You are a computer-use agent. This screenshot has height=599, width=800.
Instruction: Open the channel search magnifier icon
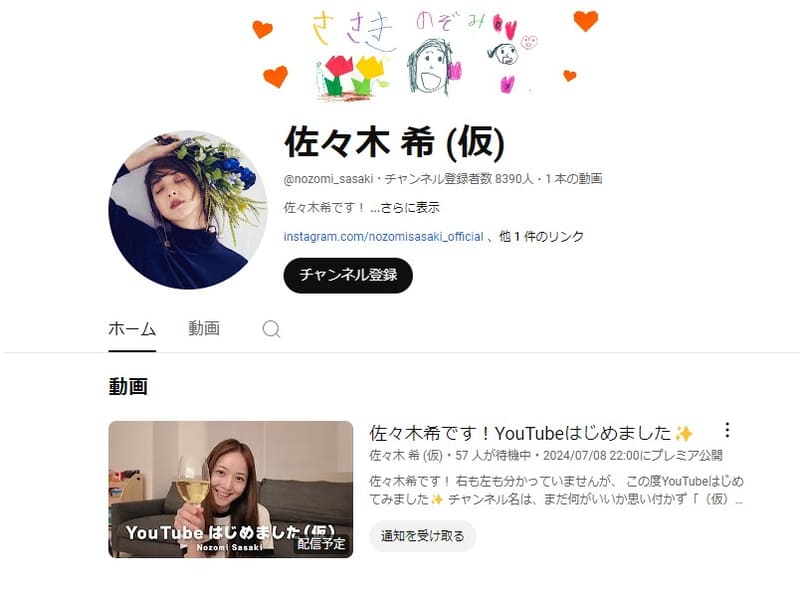271,329
